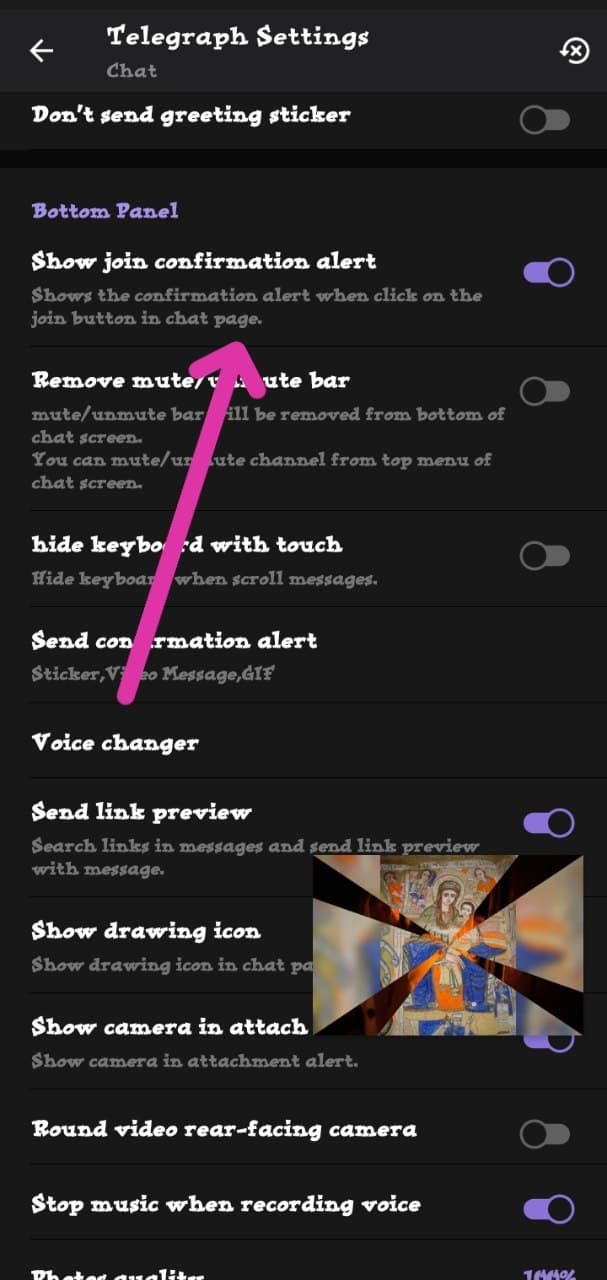Disable Send link preview
This screenshot has width=607, height=1280.
548,823
